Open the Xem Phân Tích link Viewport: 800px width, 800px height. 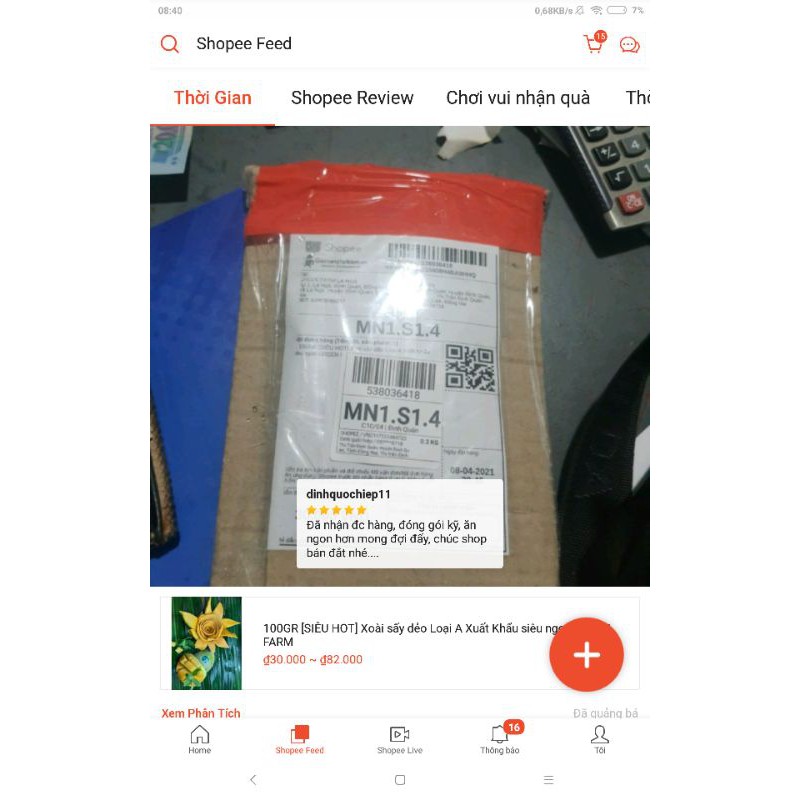[x=201, y=713]
